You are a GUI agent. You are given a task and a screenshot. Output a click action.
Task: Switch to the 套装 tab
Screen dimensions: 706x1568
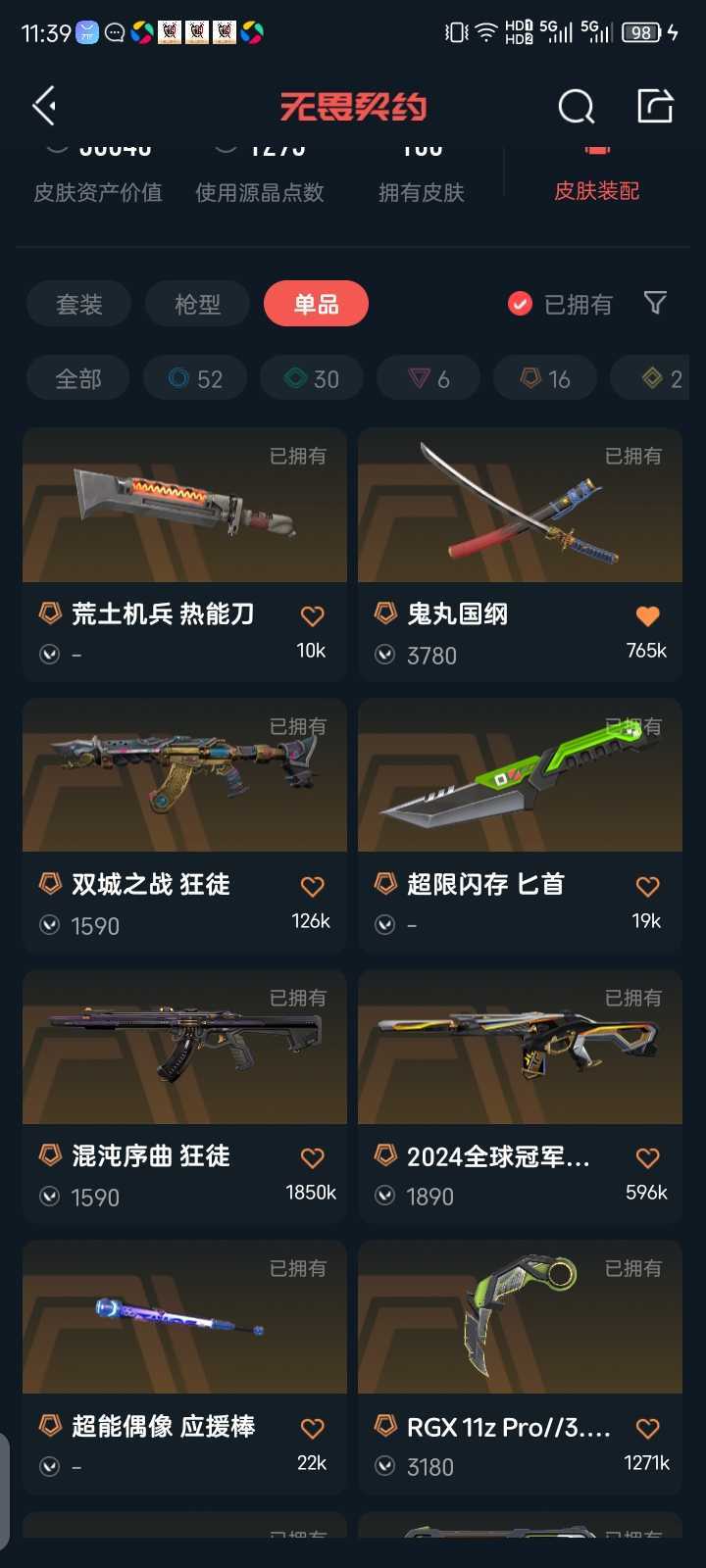[79, 304]
